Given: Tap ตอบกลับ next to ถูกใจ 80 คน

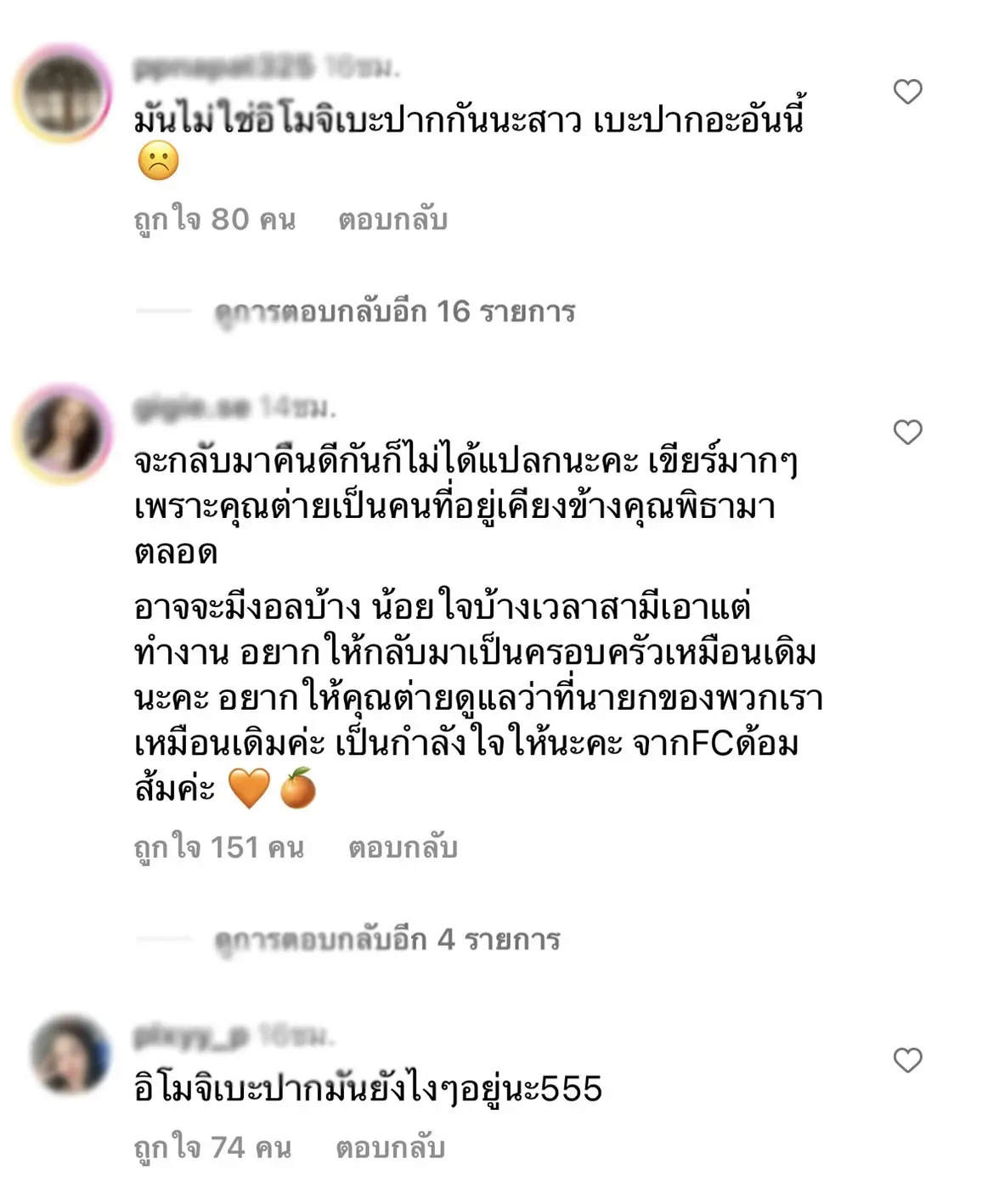Looking at the screenshot, I should (392, 220).
